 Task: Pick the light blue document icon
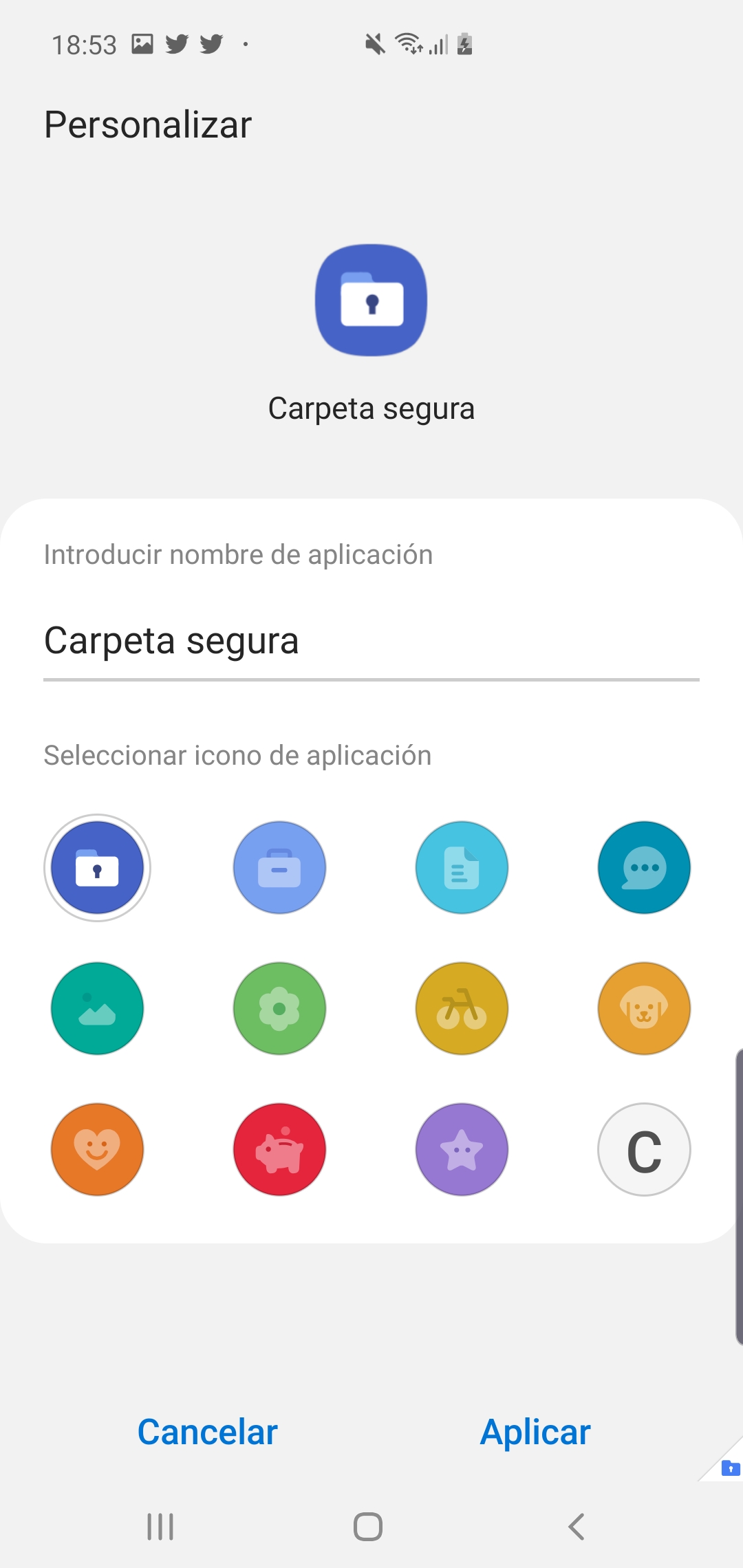pos(462,868)
